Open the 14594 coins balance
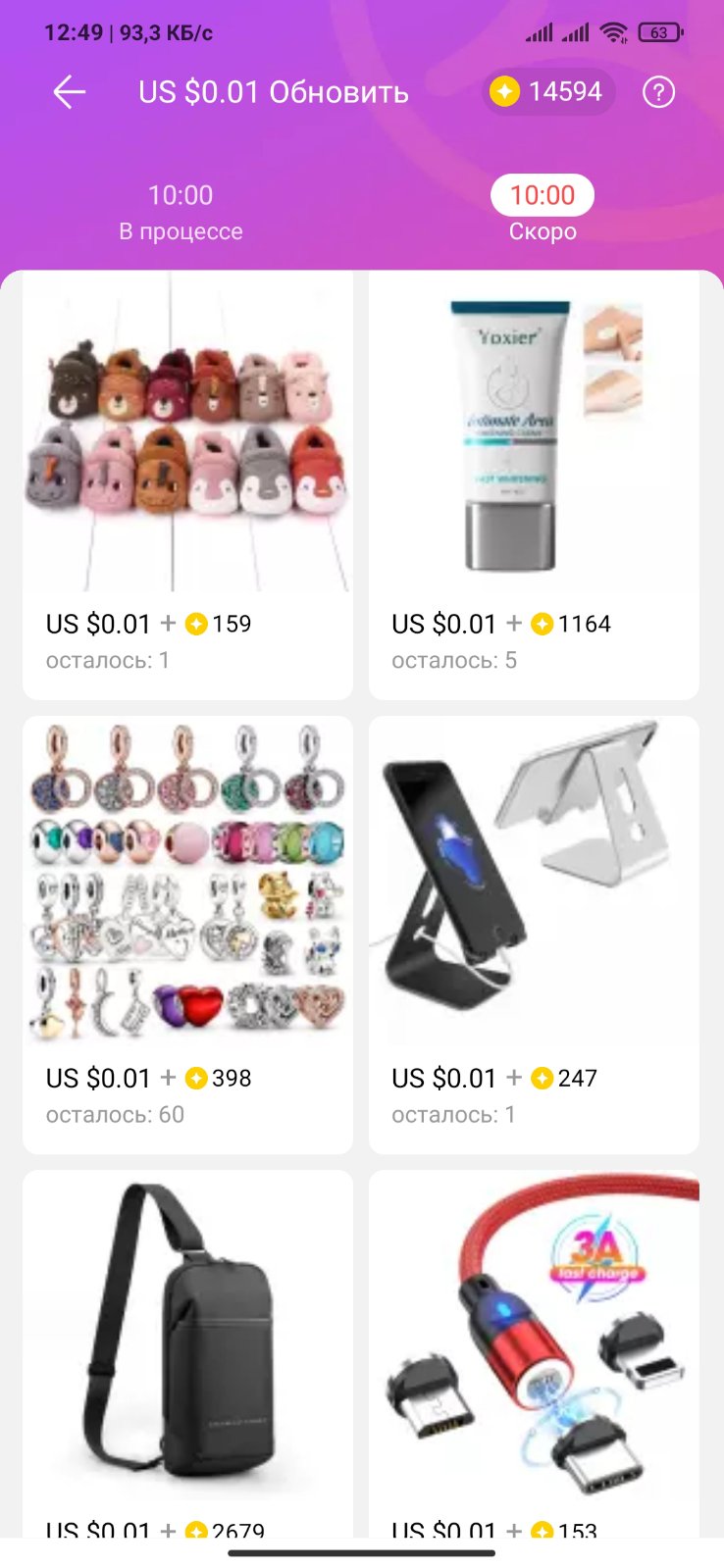The height and width of the screenshot is (1568, 724). pos(548,92)
